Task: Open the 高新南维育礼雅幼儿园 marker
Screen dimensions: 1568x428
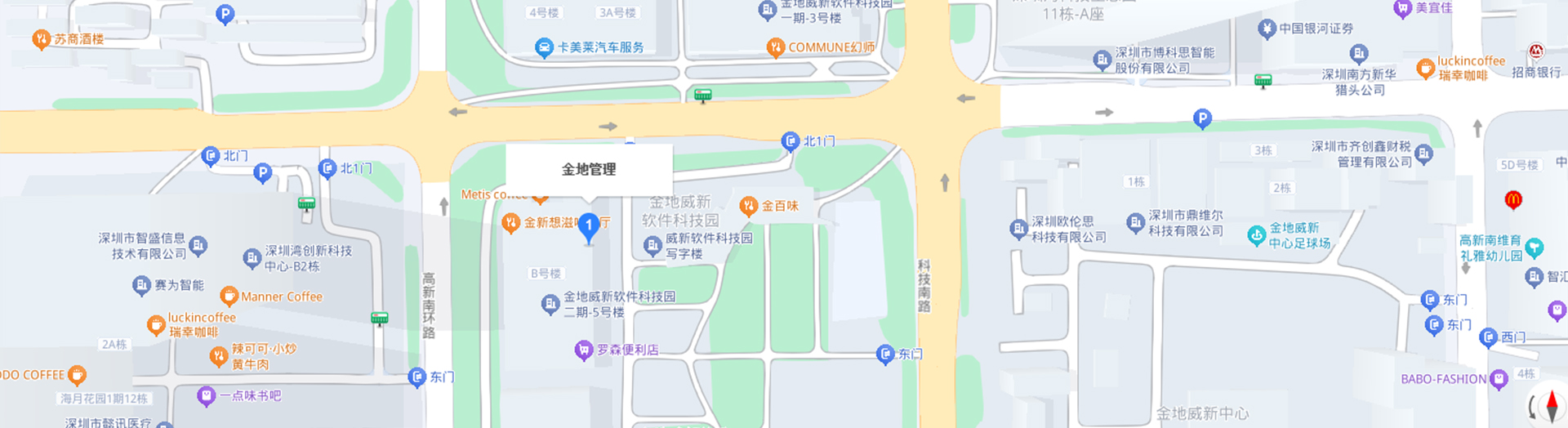Action: coord(1535,247)
